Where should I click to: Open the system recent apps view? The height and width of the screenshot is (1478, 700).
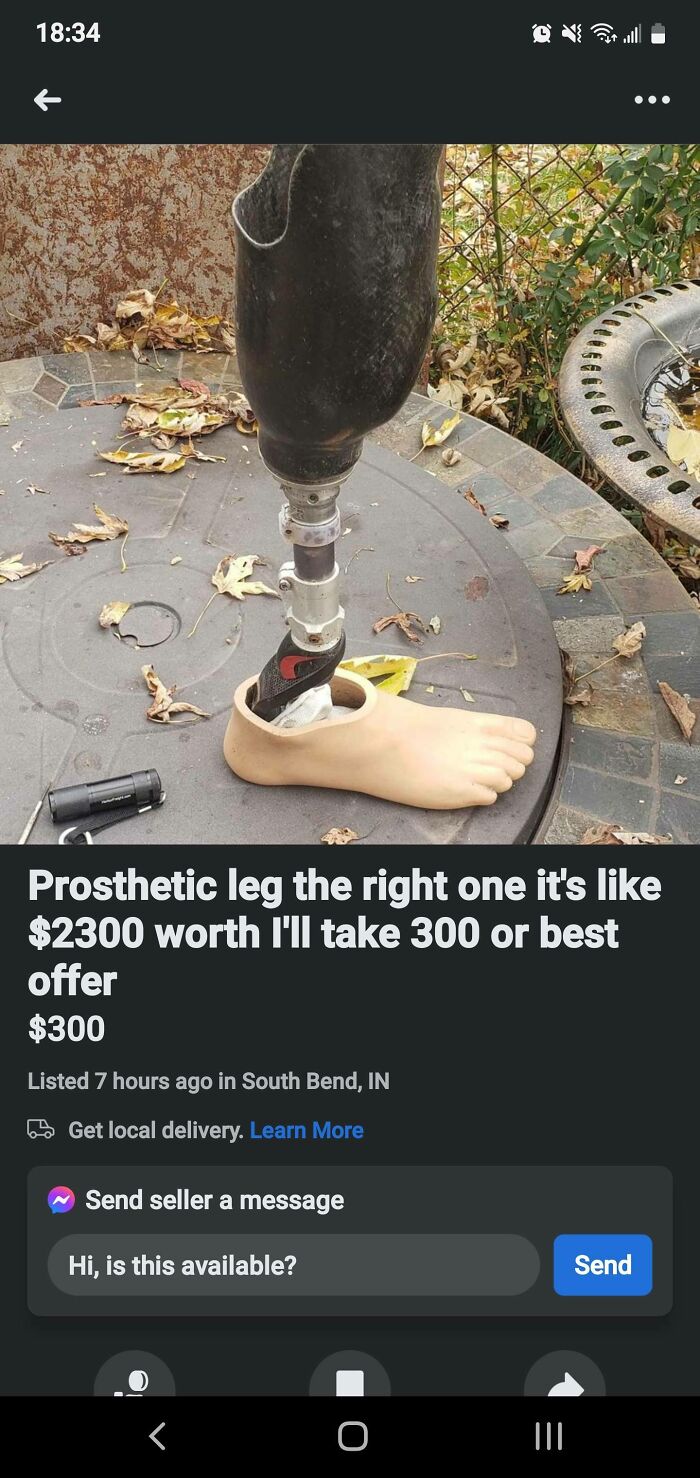coord(547,1436)
